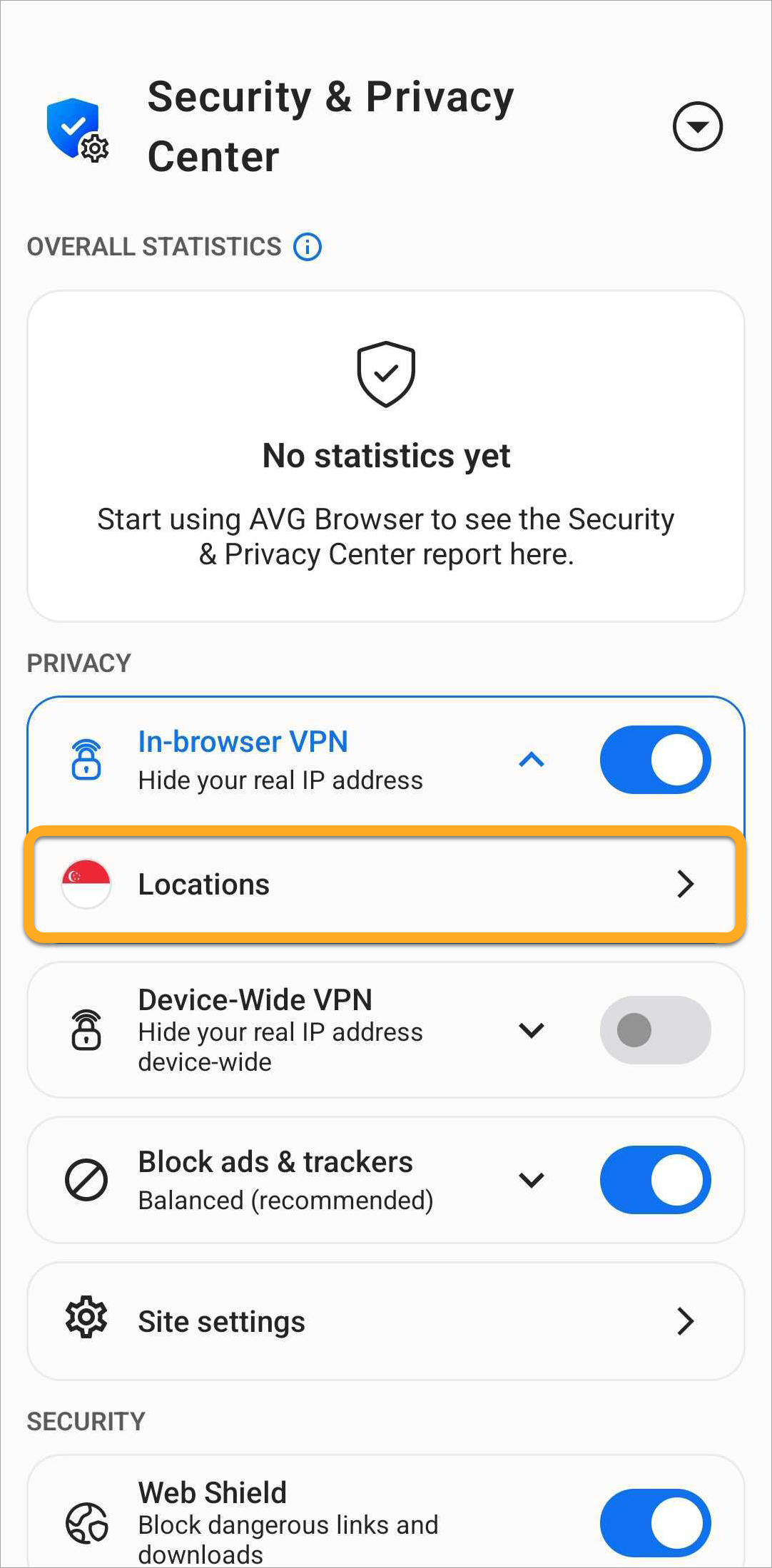Expand Block ads & trackers options
The width and height of the screenshot is (772, 1568).
(x=532, y=1180)
